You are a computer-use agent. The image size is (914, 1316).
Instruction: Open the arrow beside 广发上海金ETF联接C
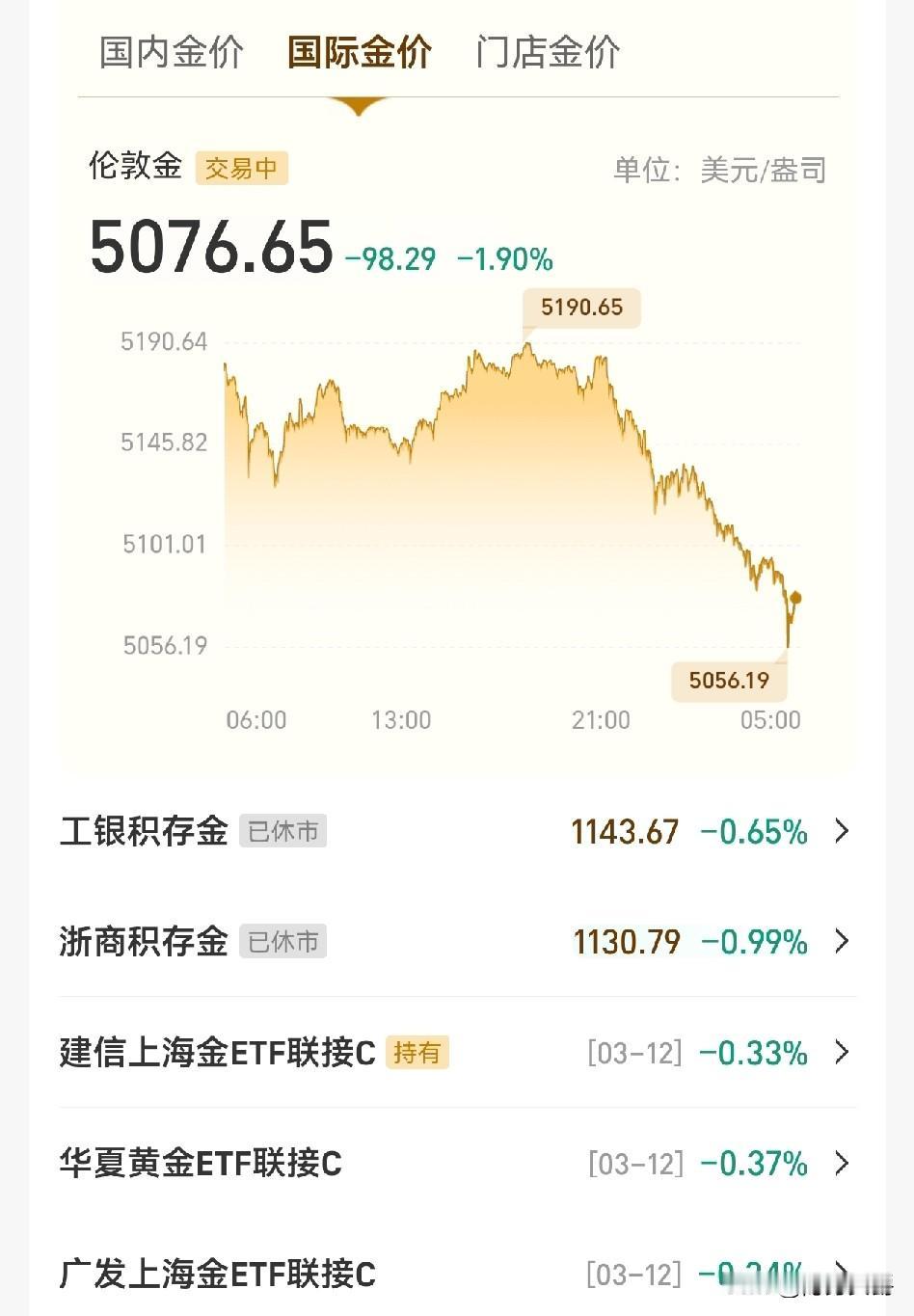[x=841, y=1275]
